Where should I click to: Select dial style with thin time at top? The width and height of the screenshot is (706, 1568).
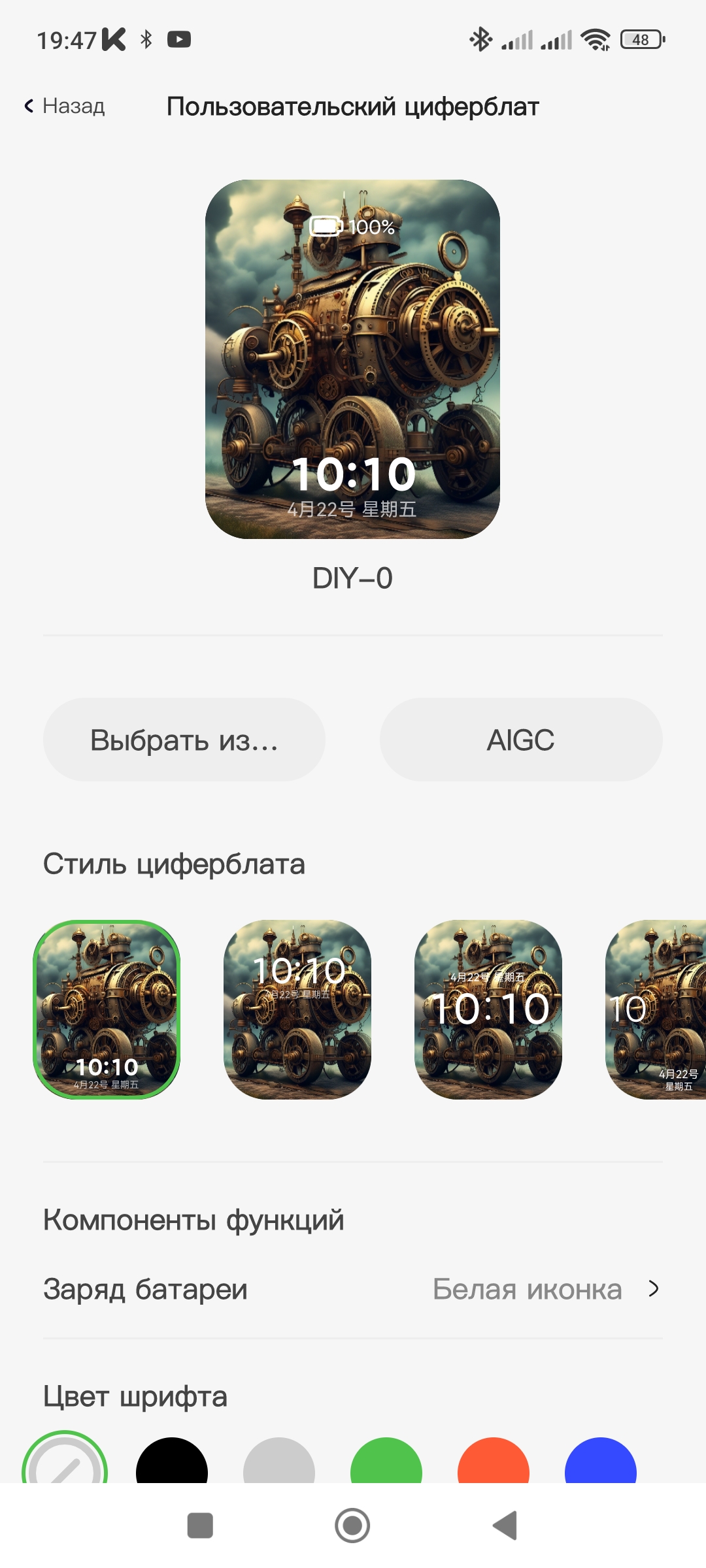(297, 1009)
